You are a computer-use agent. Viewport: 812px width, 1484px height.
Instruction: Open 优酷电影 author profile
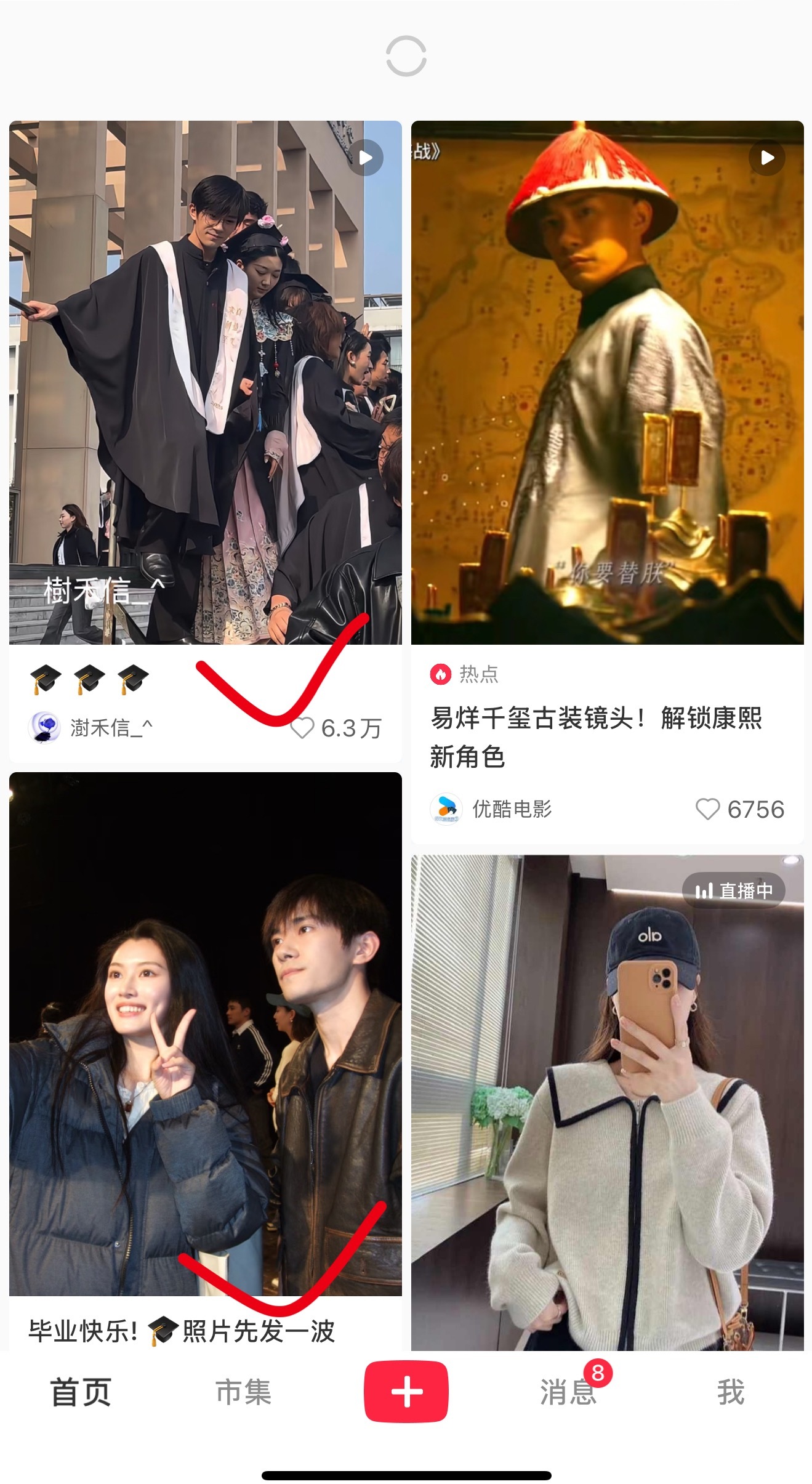492,809
